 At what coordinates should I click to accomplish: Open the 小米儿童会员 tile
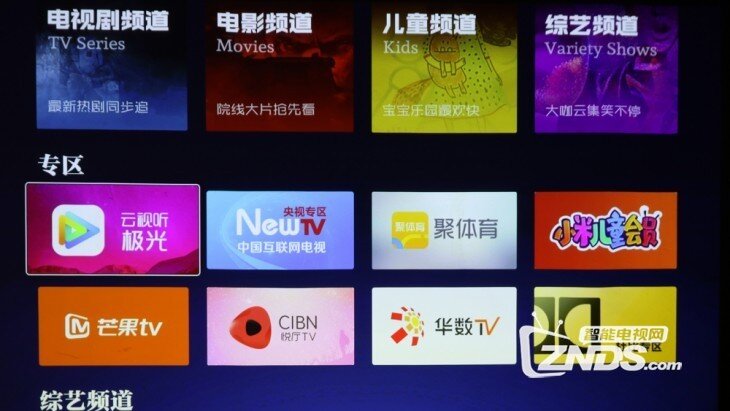605,231
